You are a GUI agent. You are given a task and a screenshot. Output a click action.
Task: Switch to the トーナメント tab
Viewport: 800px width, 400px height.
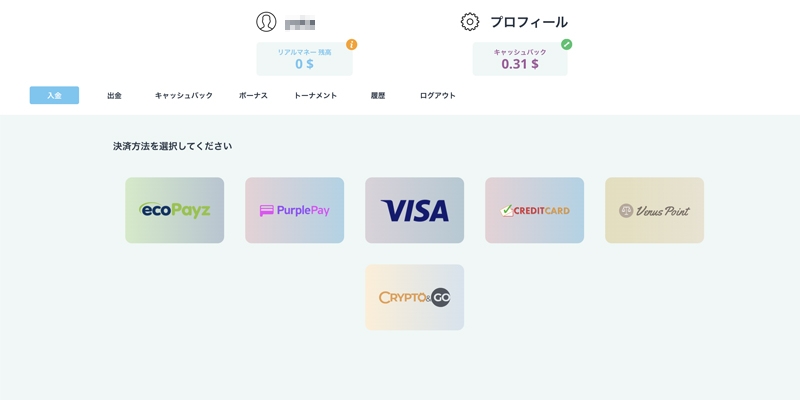coord(315,95)
